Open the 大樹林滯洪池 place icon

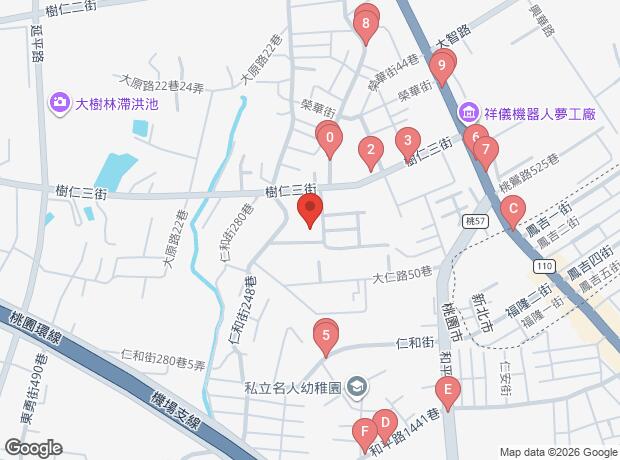click(x=60, y=102)
